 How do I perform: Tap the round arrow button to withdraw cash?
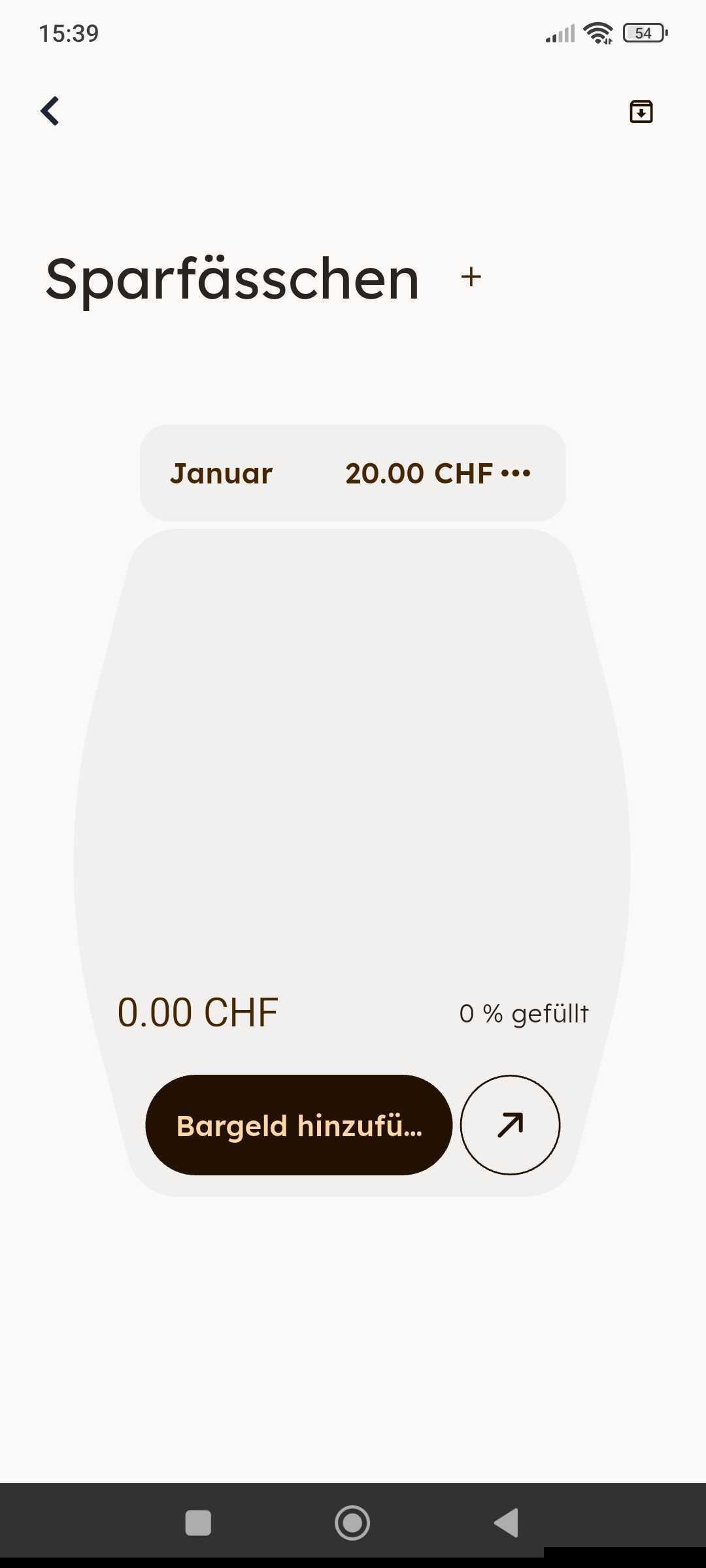[x=510, y=1125]
